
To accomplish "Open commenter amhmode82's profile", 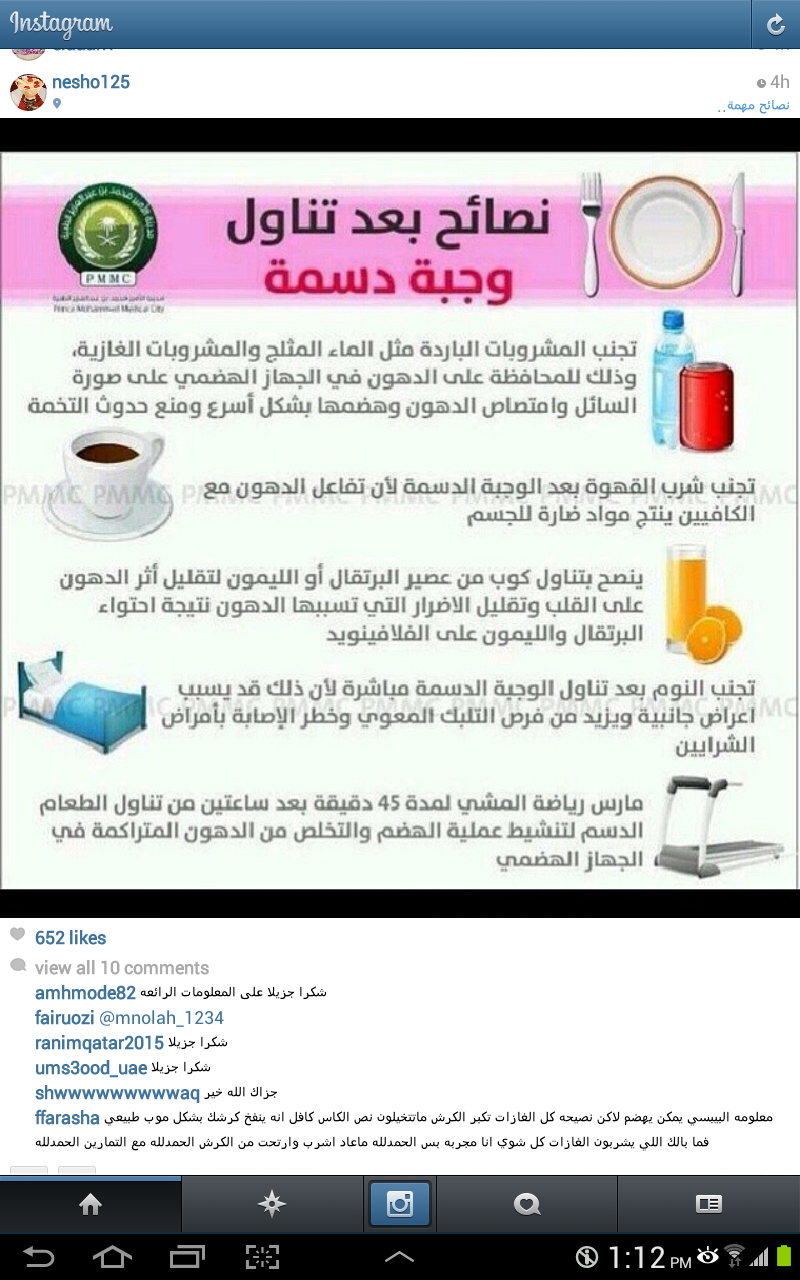I will pyautogui.click(x=85, y=993).
